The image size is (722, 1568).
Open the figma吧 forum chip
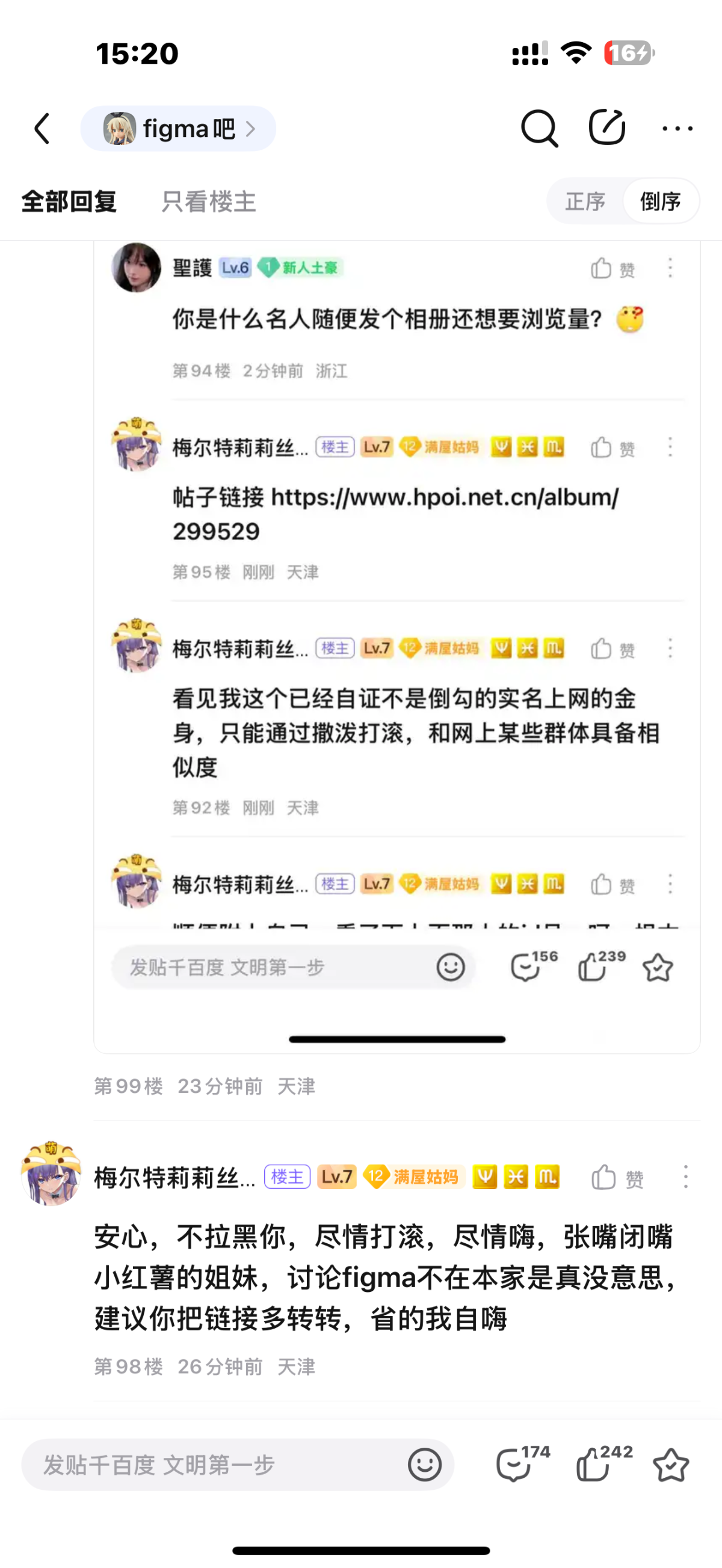click(177, 129)
